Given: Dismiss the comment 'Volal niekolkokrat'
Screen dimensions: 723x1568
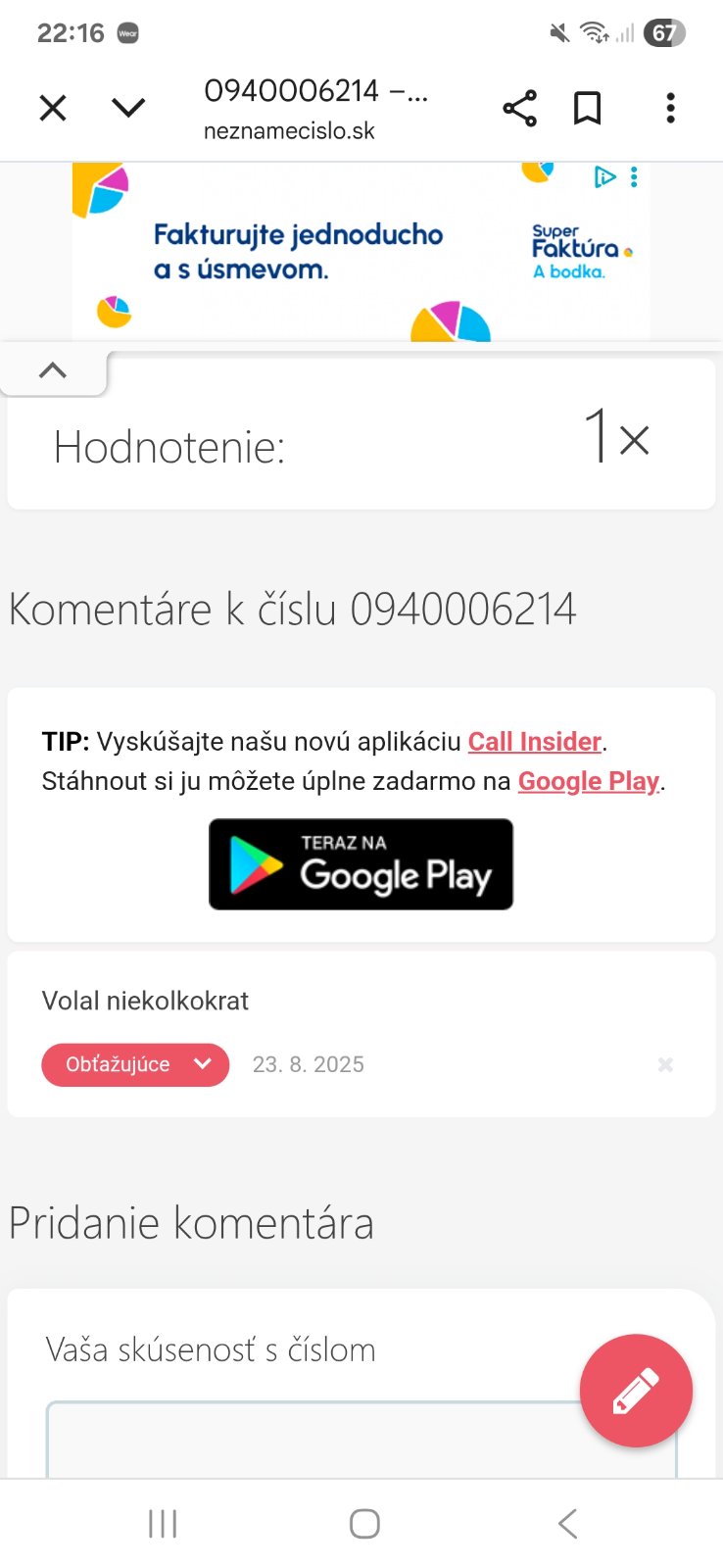Looking at the screenshot, I should pos(665,1064).
